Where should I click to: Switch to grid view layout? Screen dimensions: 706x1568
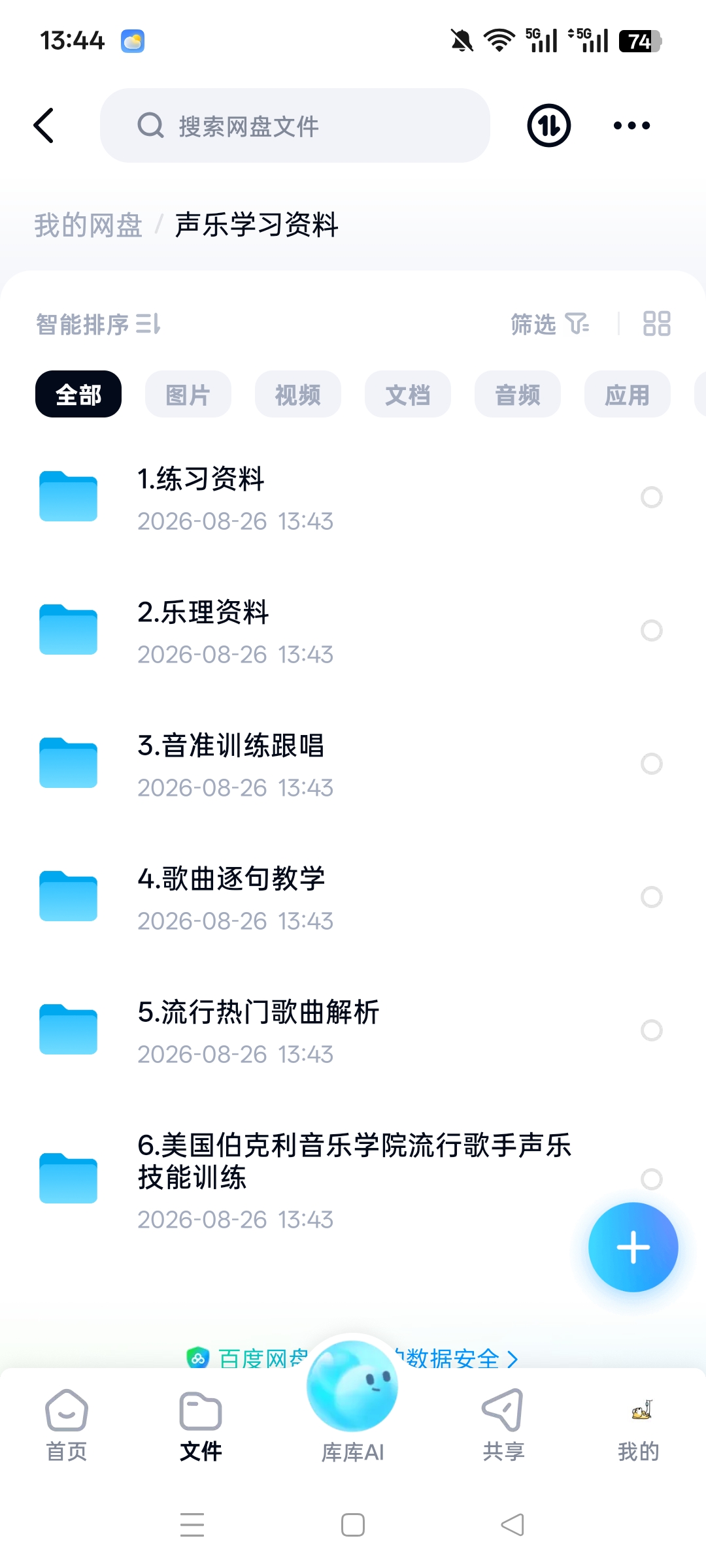[656, 323]
